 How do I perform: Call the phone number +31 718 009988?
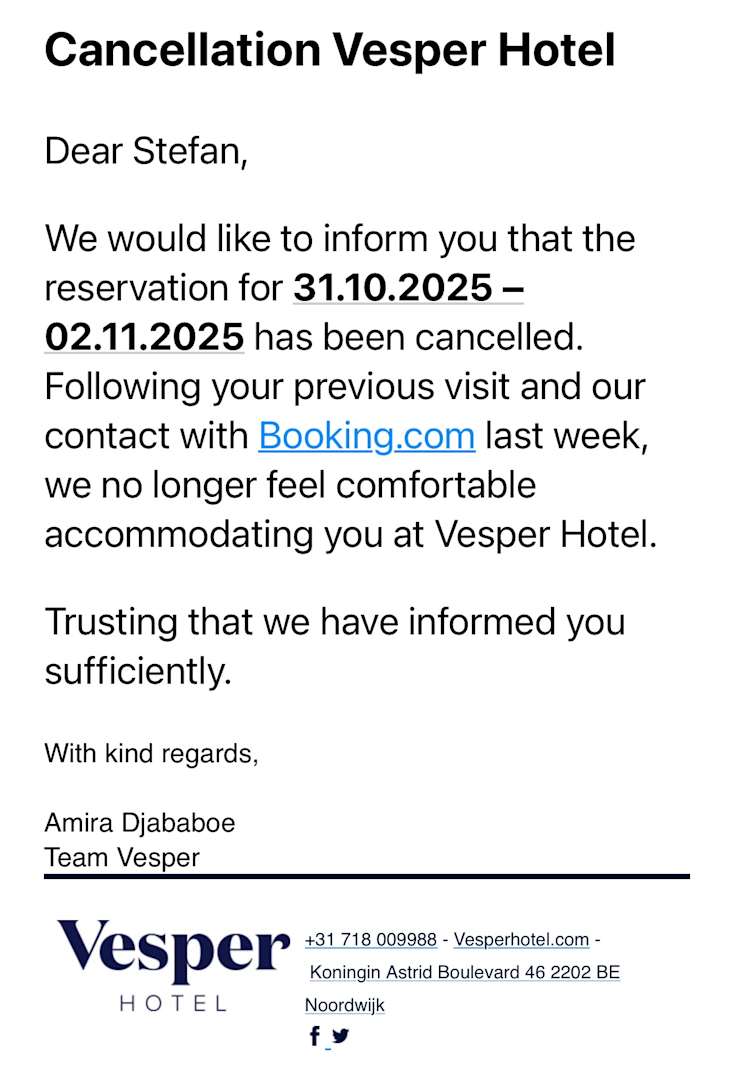pos(371,940)
